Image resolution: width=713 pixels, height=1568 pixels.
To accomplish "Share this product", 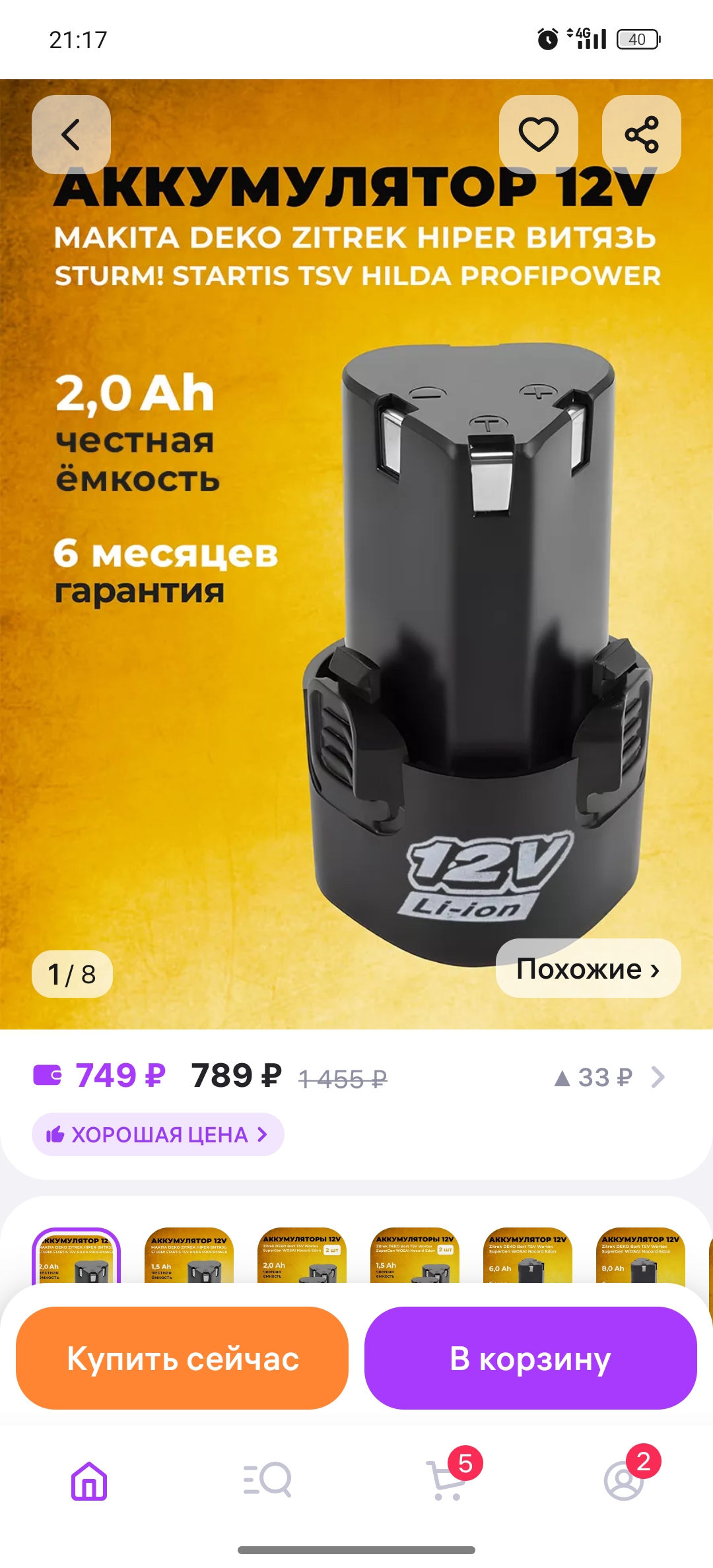I will (641, 135).
